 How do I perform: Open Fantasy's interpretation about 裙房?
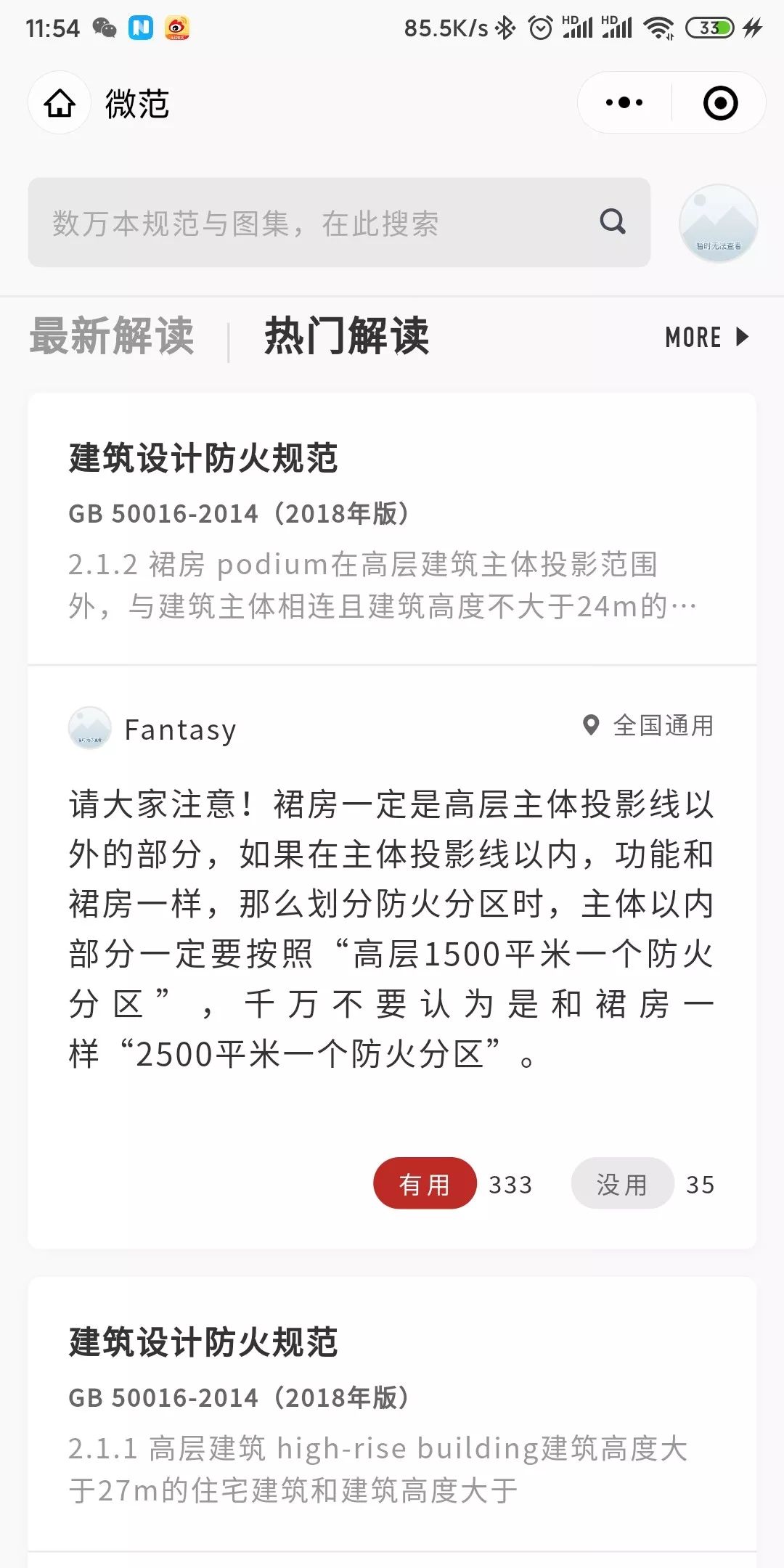[392, 929]
